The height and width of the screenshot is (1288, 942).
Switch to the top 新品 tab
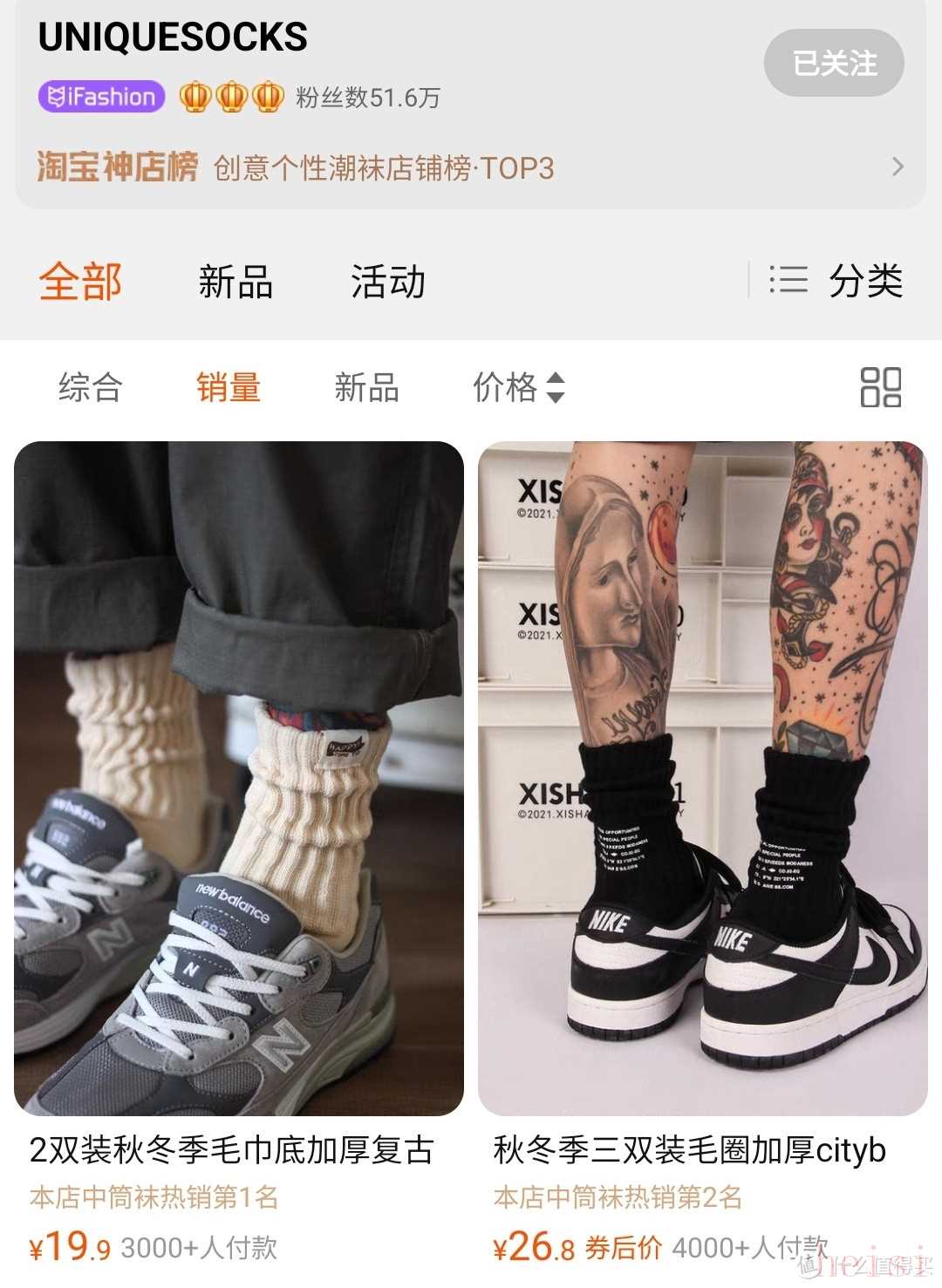[x=235, y=282]
